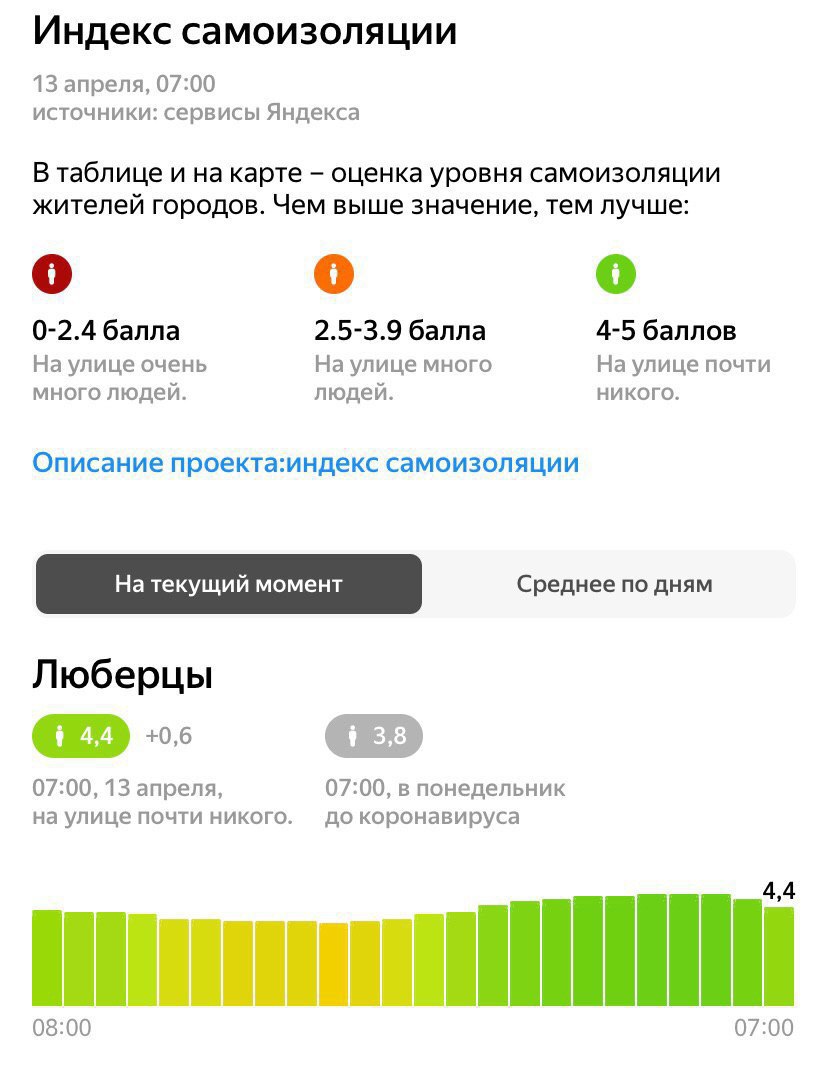This screenshot has height=1084, width=828.
Task: Select the На текущий момент segment
Action: [229, 584]
